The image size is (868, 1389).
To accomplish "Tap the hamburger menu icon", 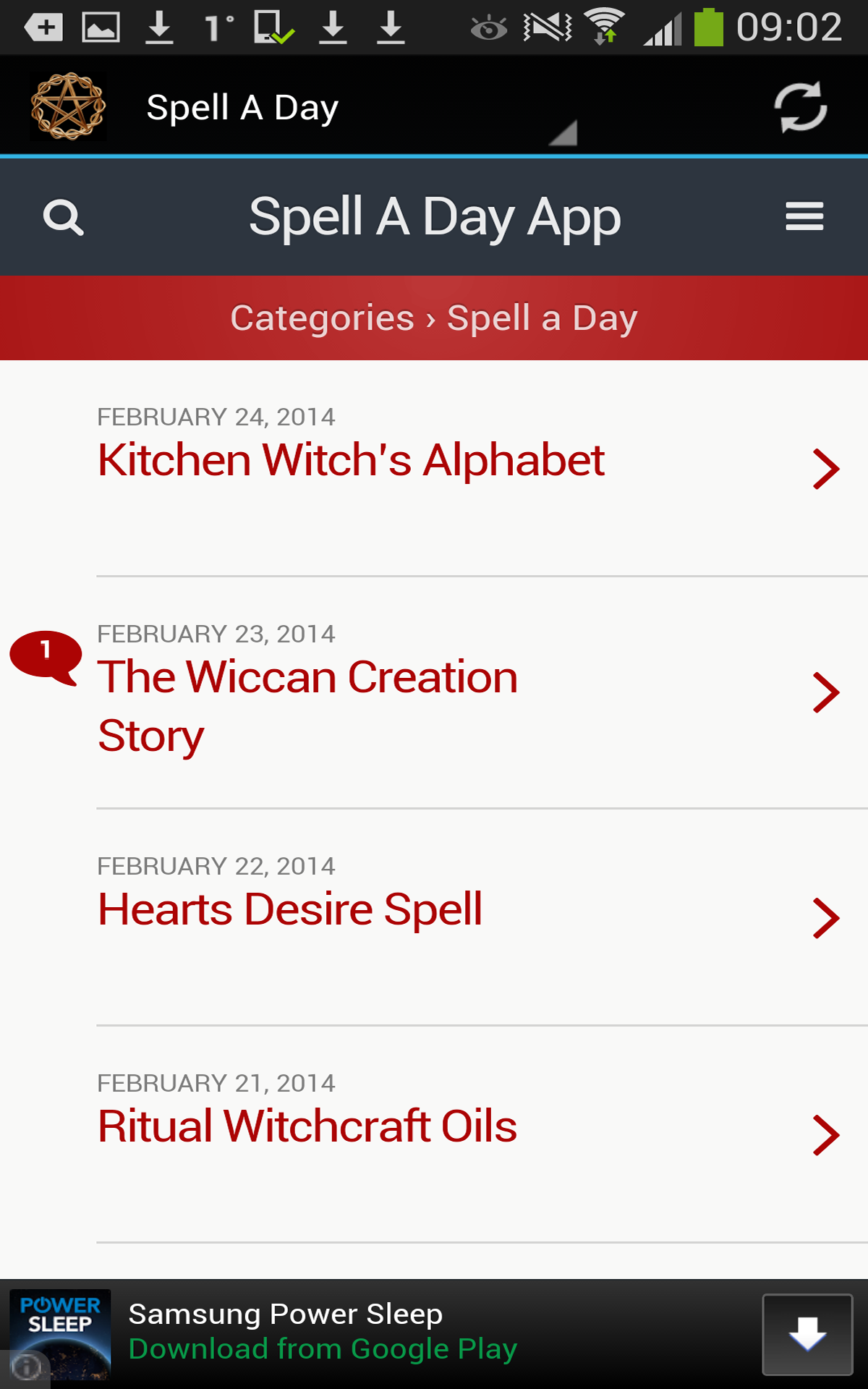I will click(x=804, y=215).
